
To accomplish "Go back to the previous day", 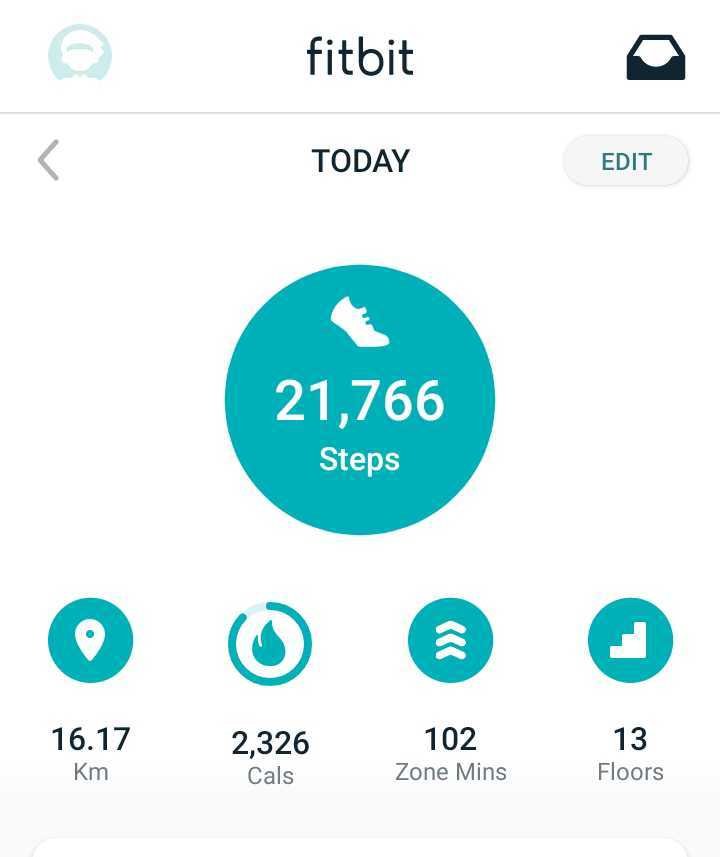I will [48, 160].
